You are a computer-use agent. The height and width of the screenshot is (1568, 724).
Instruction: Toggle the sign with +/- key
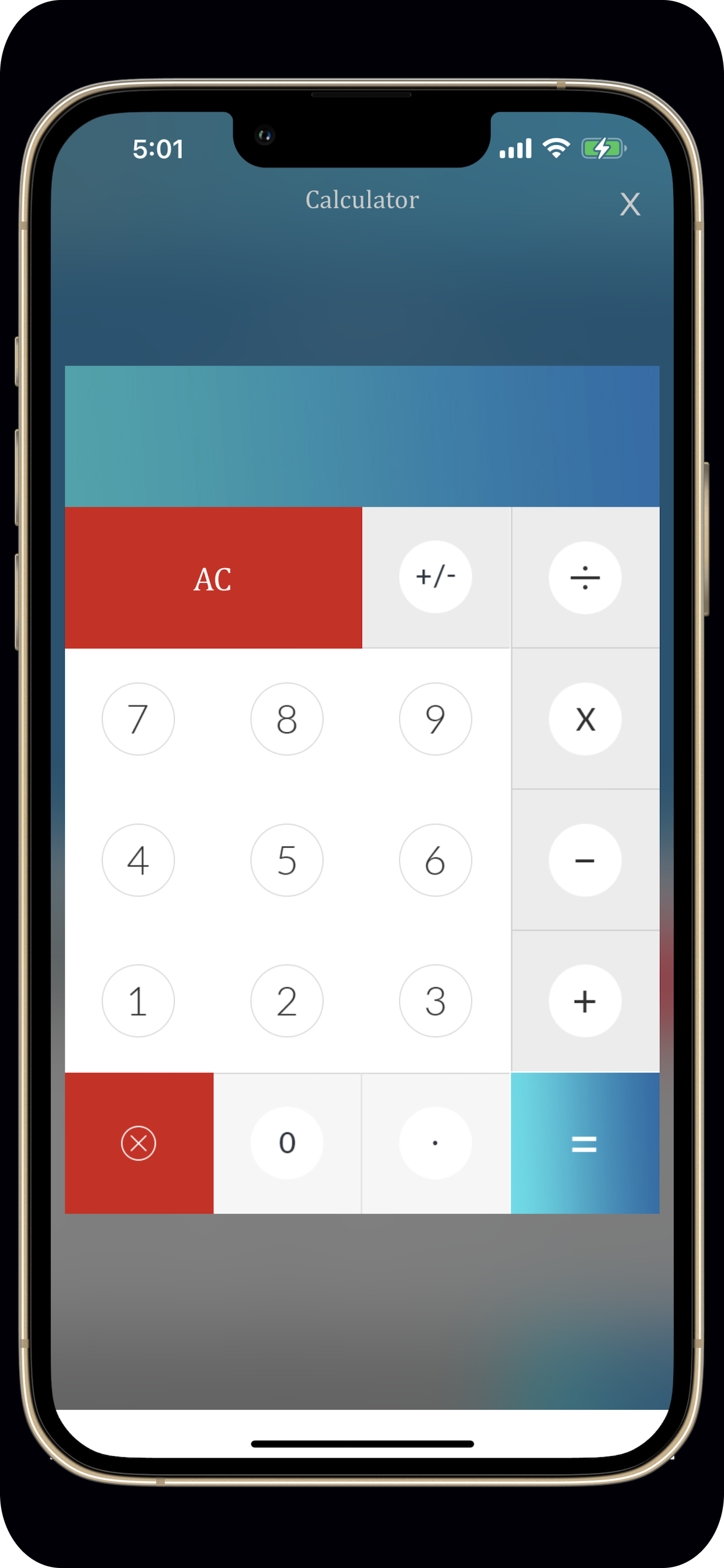point(435,577)
